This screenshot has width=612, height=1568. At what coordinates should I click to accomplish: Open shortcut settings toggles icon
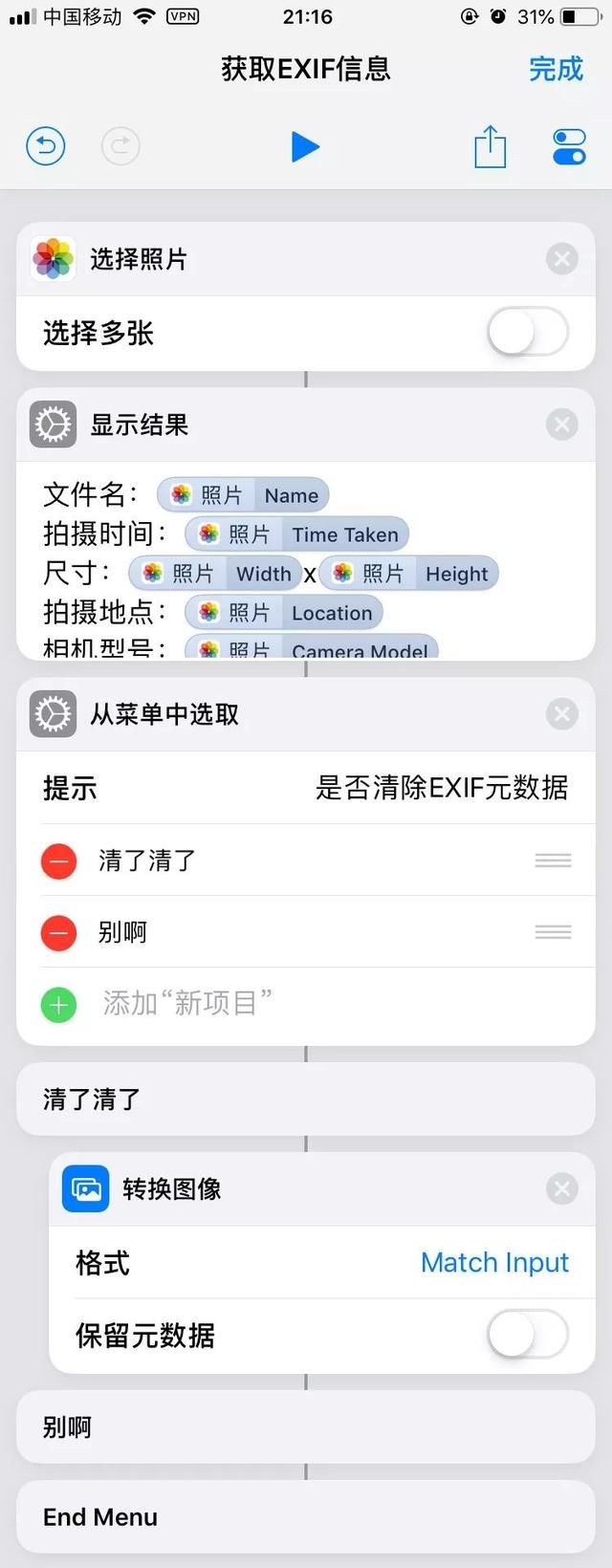[x=569, y=146]
